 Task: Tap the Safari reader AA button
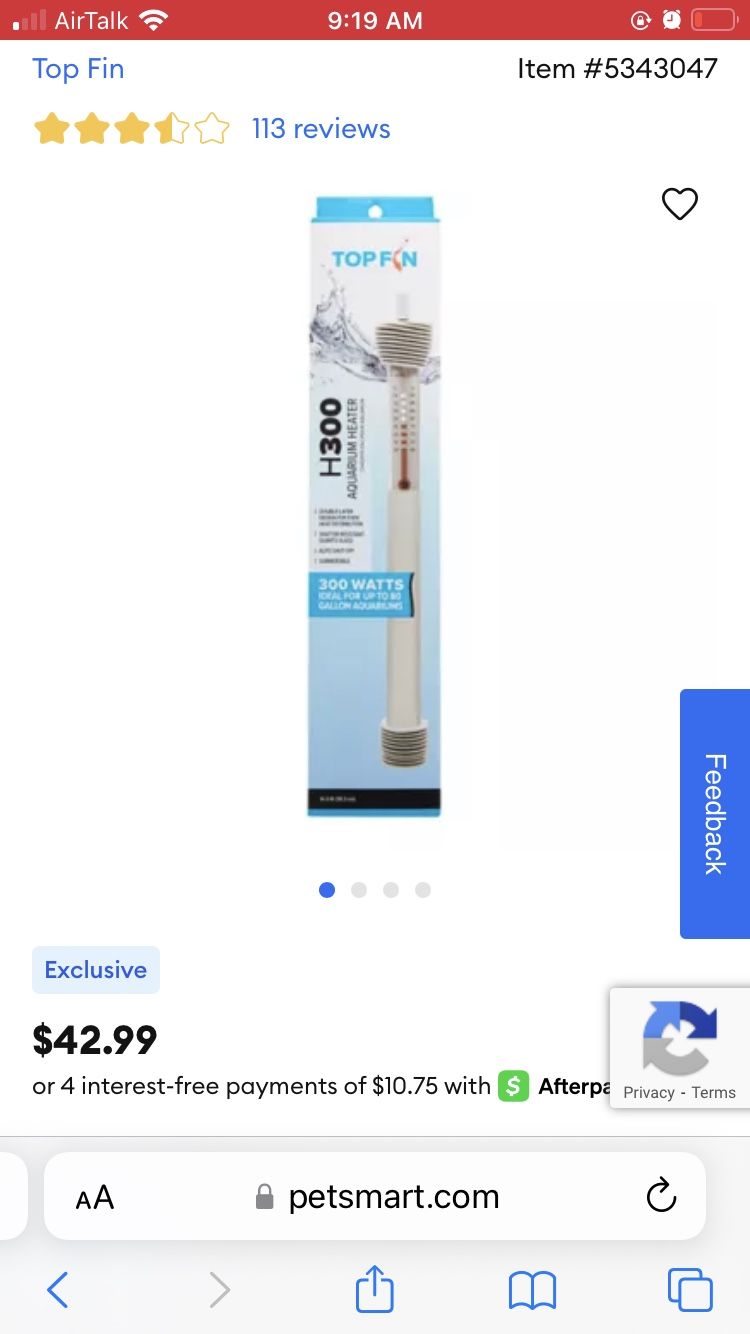pos(95,1197)
